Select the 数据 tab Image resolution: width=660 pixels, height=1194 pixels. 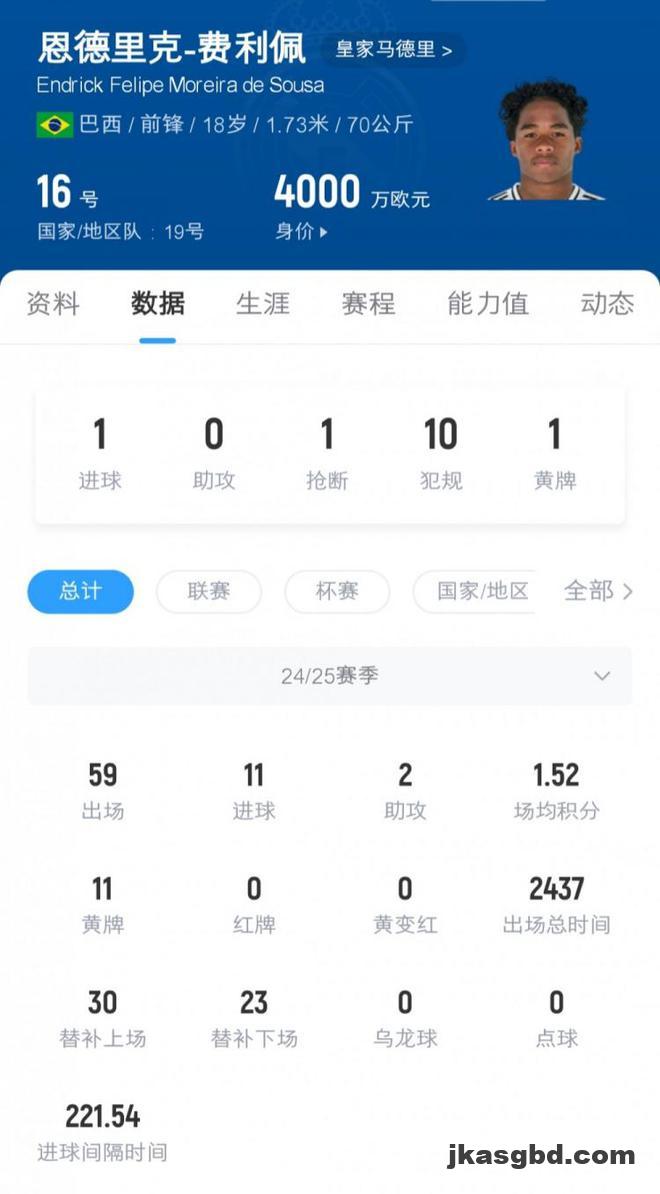[157, 303]
